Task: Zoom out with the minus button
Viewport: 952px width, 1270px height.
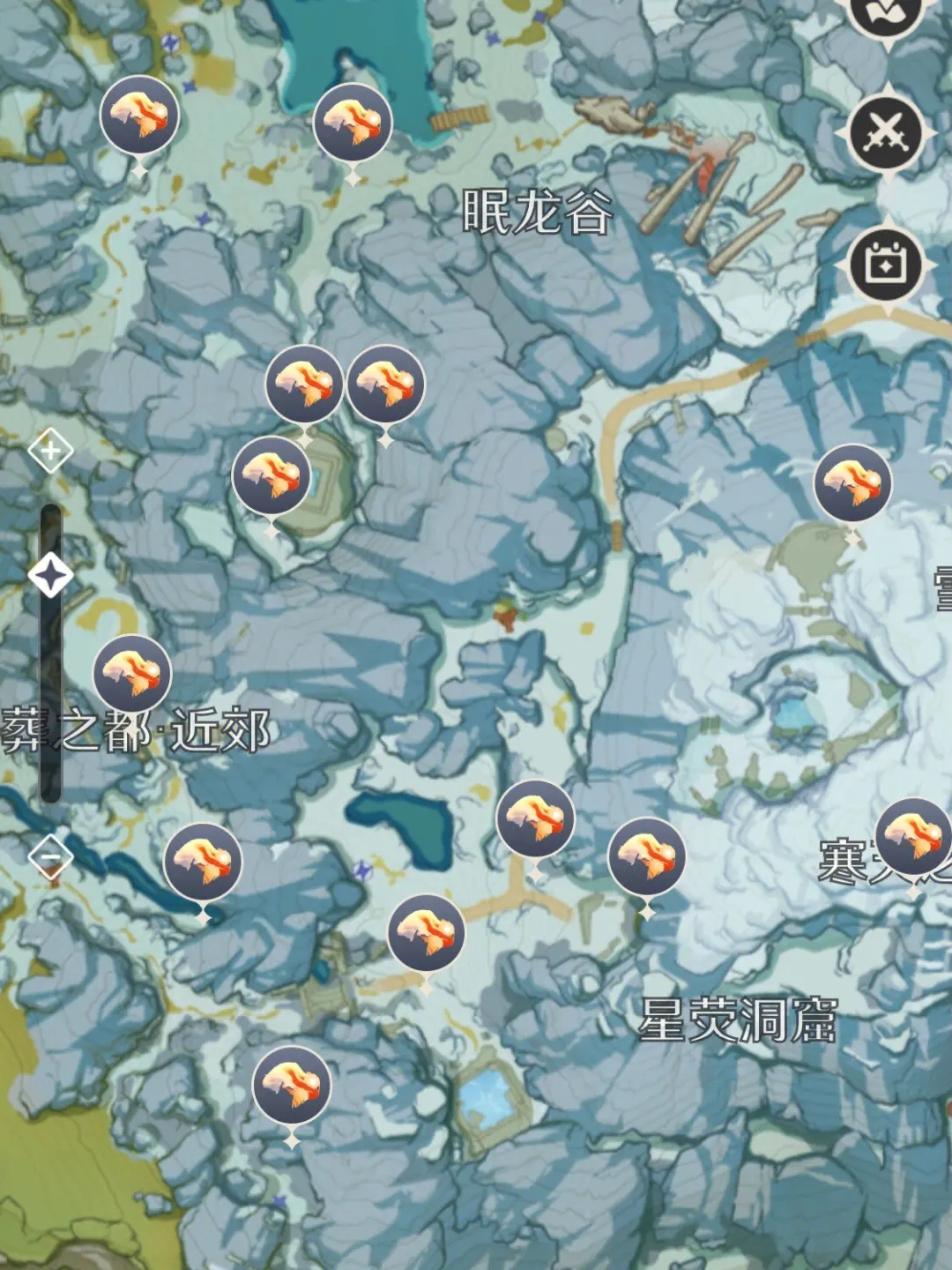Action: click(x=50, y=855)
